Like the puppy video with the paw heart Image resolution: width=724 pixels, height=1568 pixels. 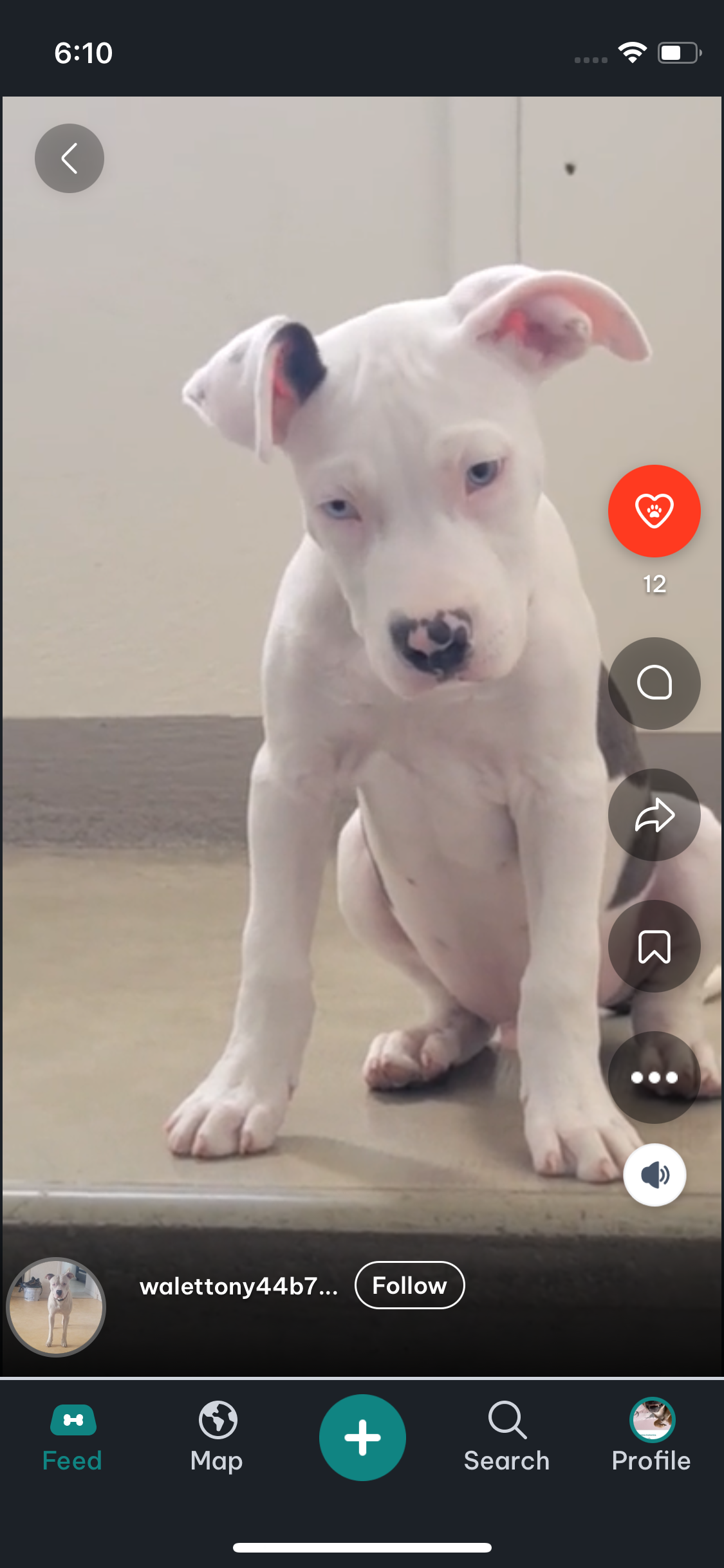654,511
